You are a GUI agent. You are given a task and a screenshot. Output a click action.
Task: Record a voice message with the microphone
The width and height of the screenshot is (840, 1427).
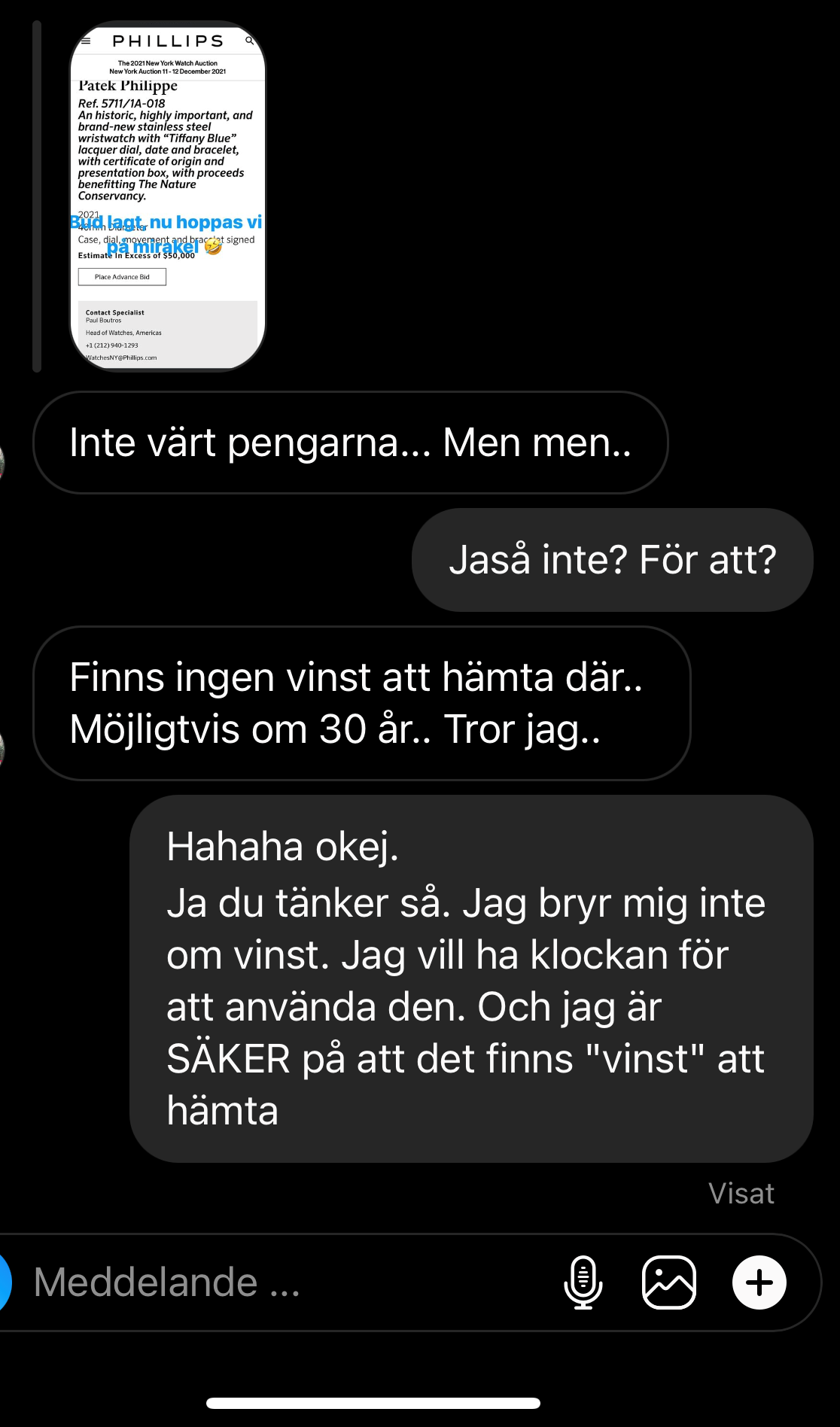(583, 1282)
